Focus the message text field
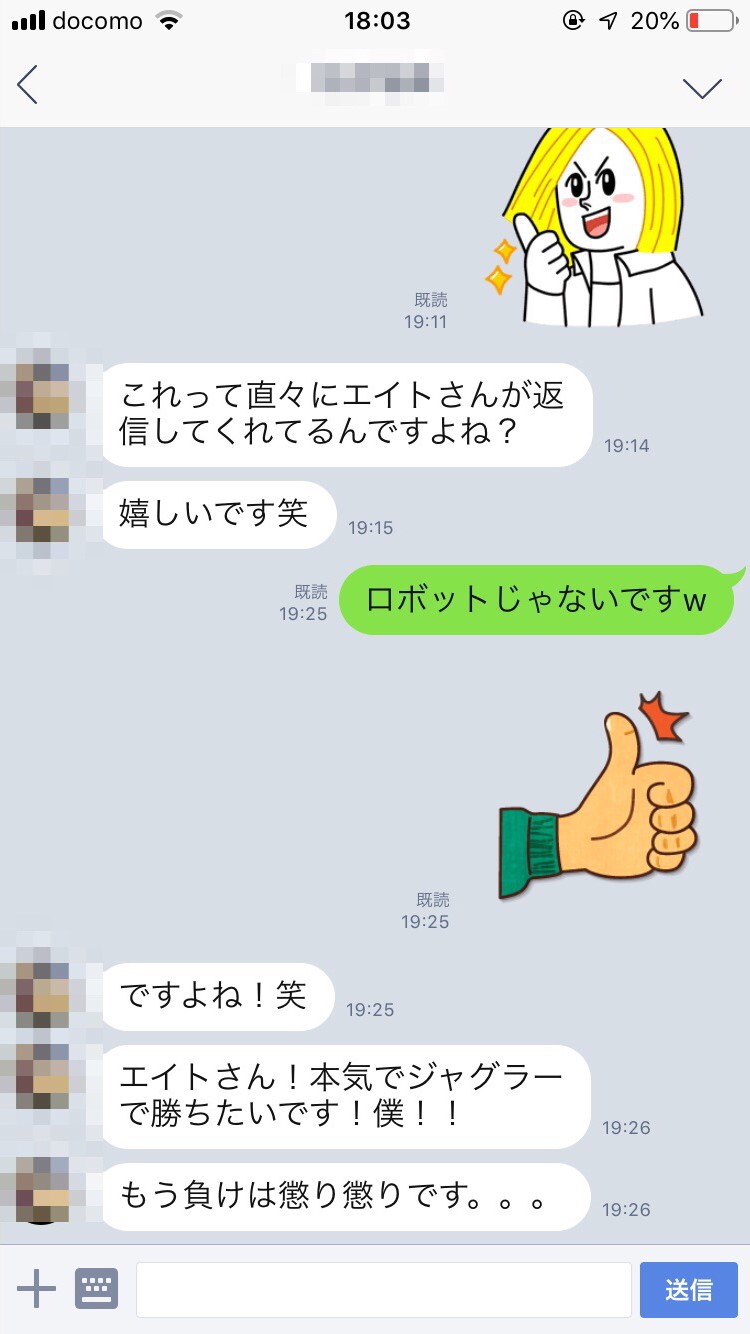Screen dimensions: 750x1334 click(383, 1290)
